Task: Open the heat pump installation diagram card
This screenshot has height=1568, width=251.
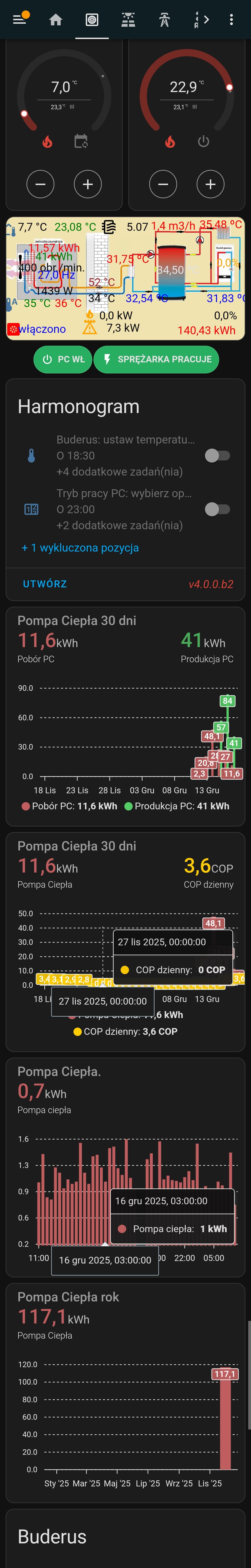Action: 125,278
